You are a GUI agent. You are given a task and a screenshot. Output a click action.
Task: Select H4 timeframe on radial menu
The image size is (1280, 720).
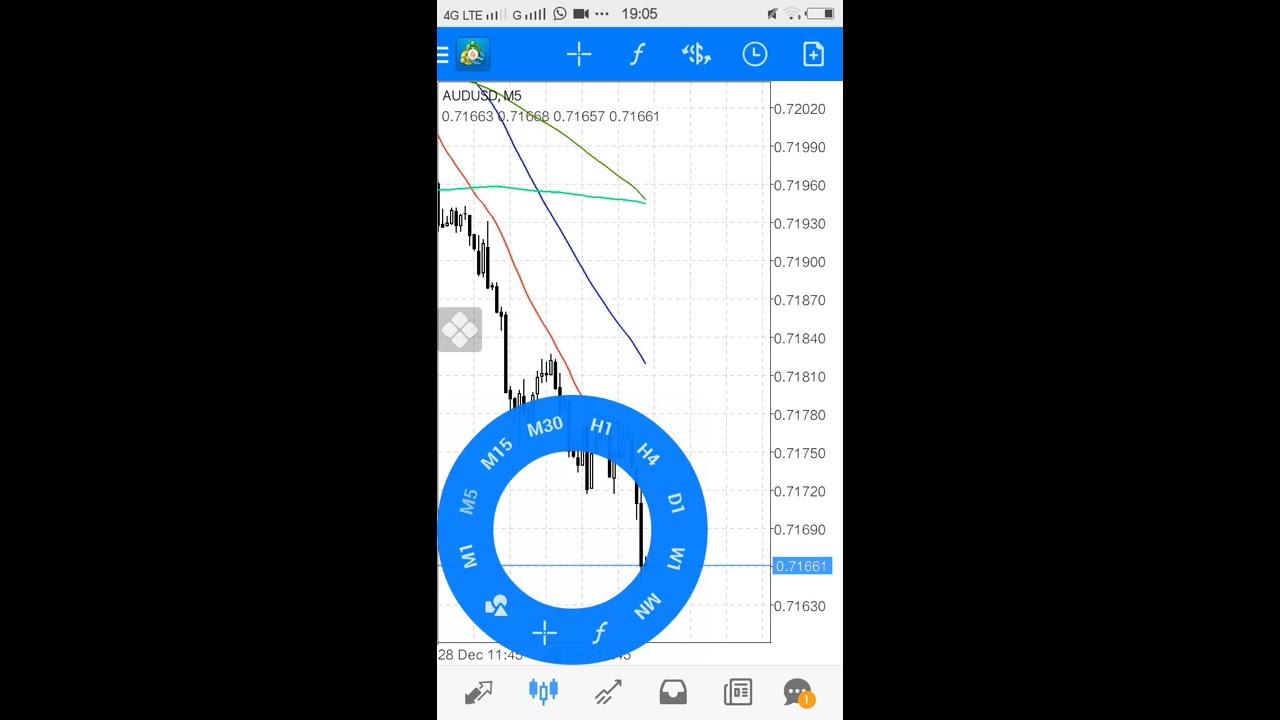click(x=648, y=455)
